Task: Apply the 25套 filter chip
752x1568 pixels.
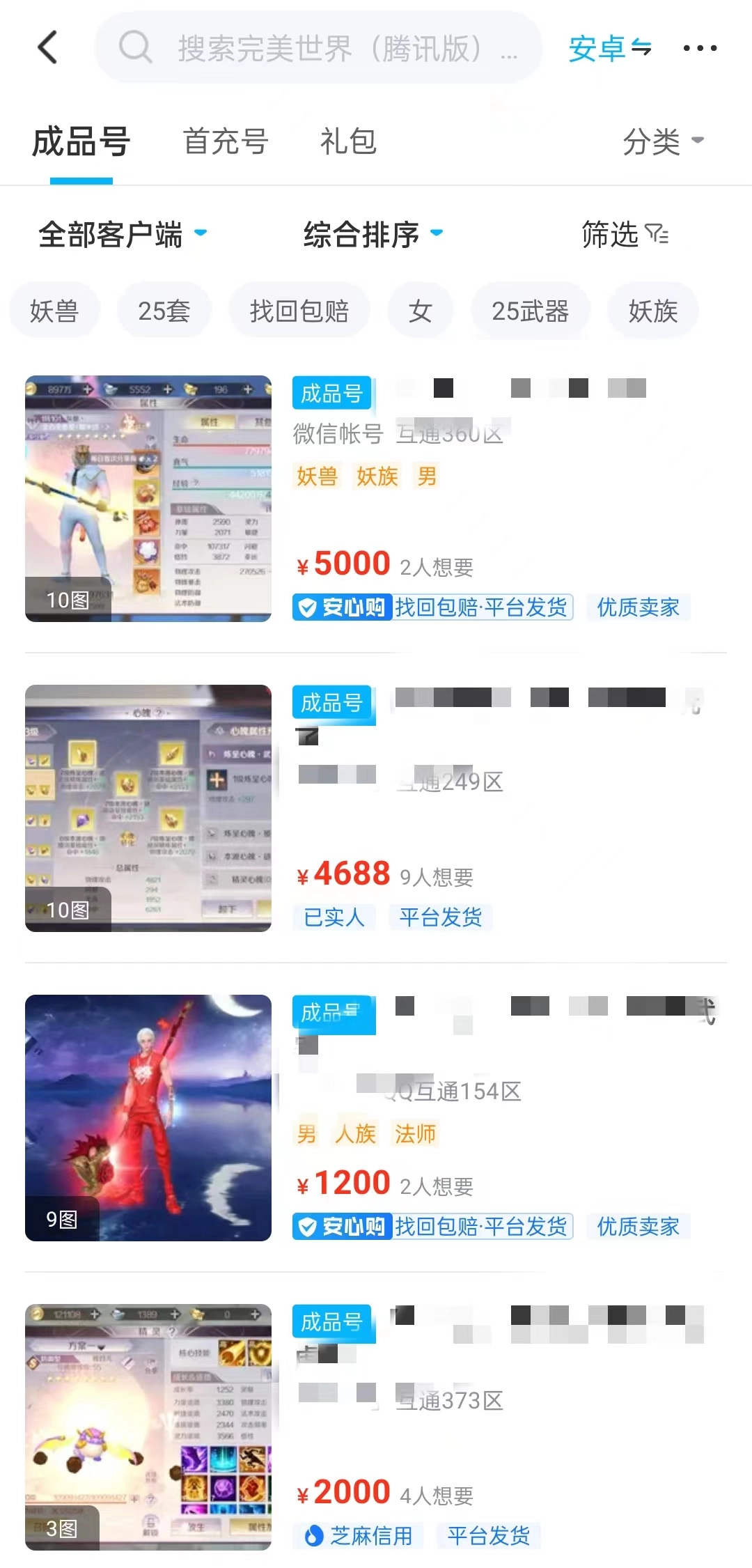Action: (164, 311)
